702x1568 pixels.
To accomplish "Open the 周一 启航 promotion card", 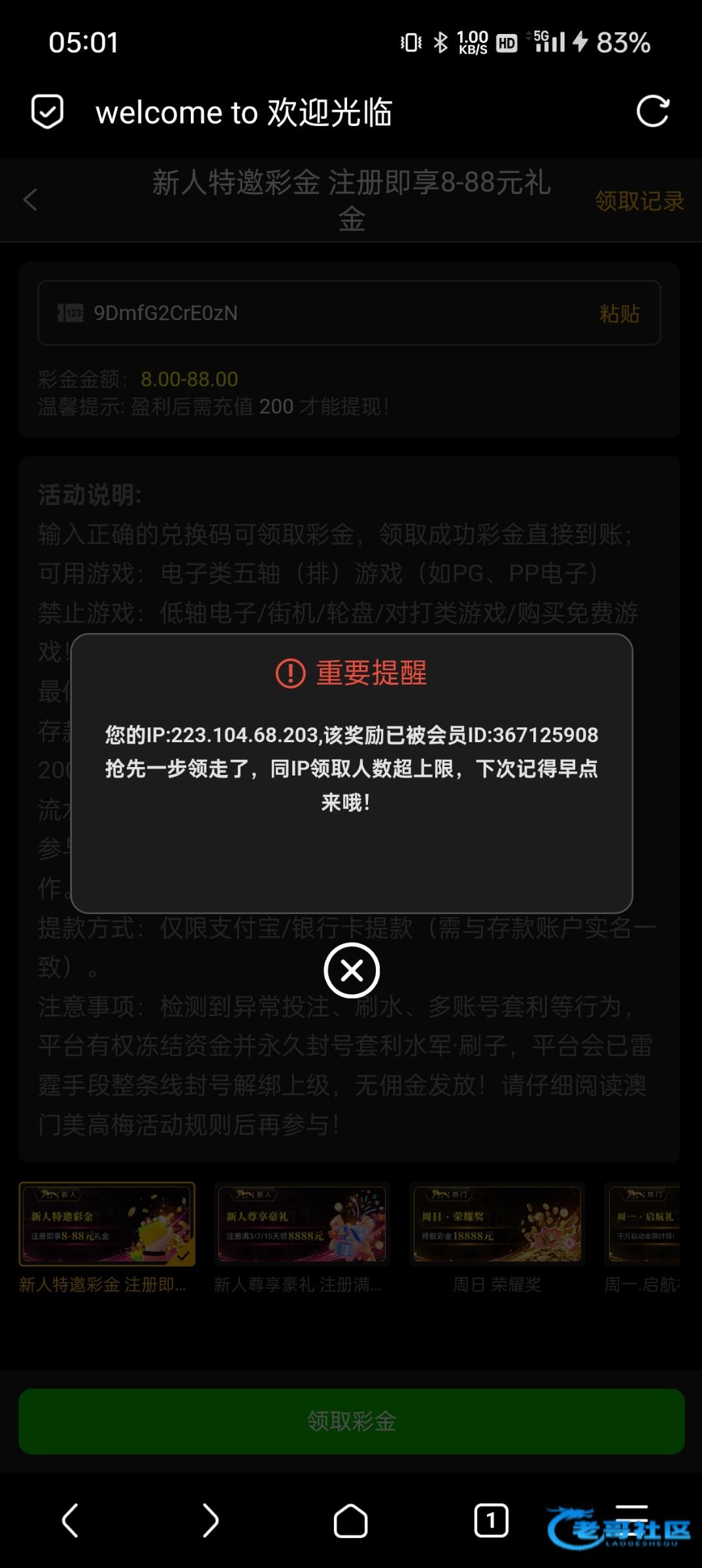I will [x=644, y=1224].
